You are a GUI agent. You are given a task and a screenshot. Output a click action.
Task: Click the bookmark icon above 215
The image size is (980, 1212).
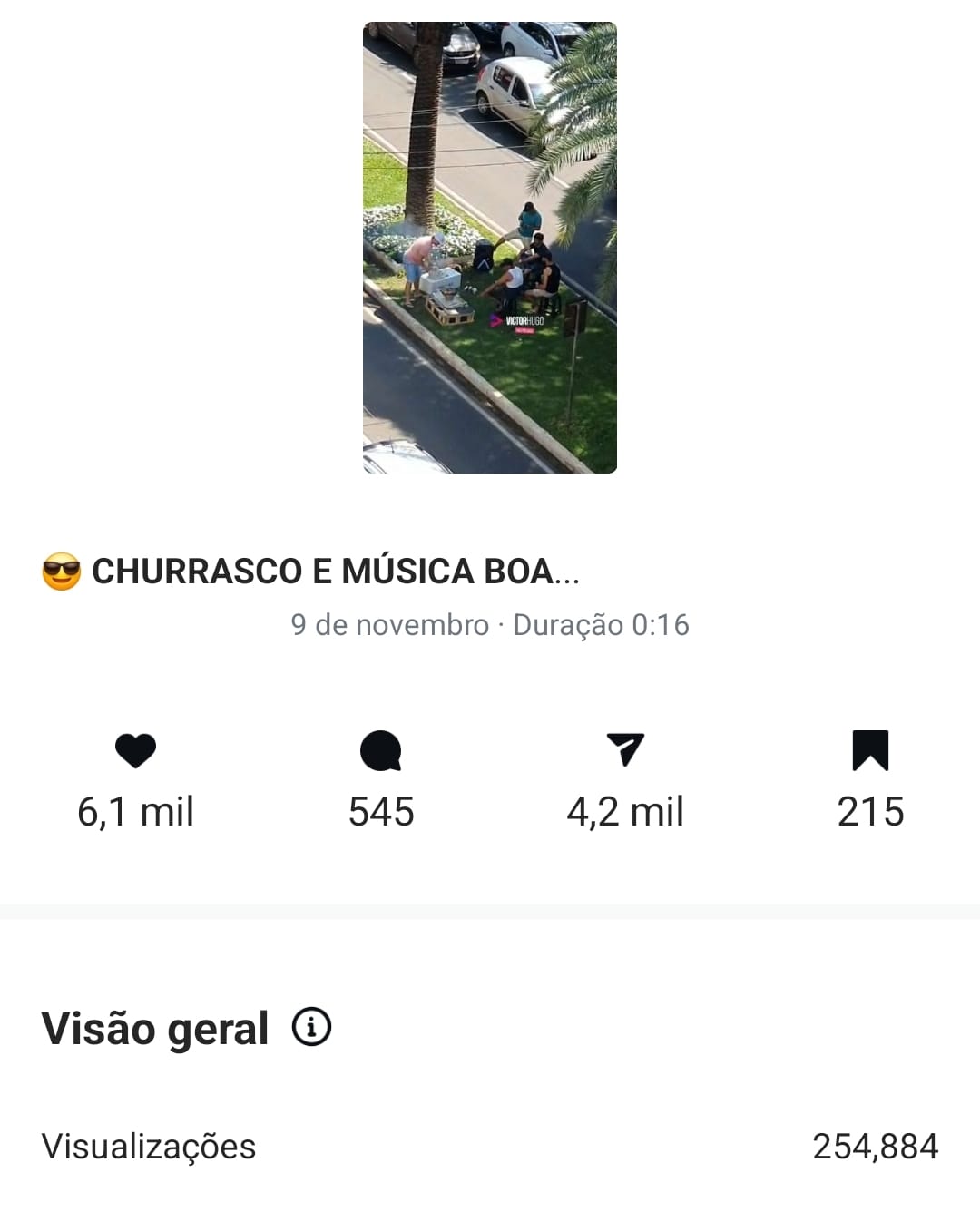870,751
